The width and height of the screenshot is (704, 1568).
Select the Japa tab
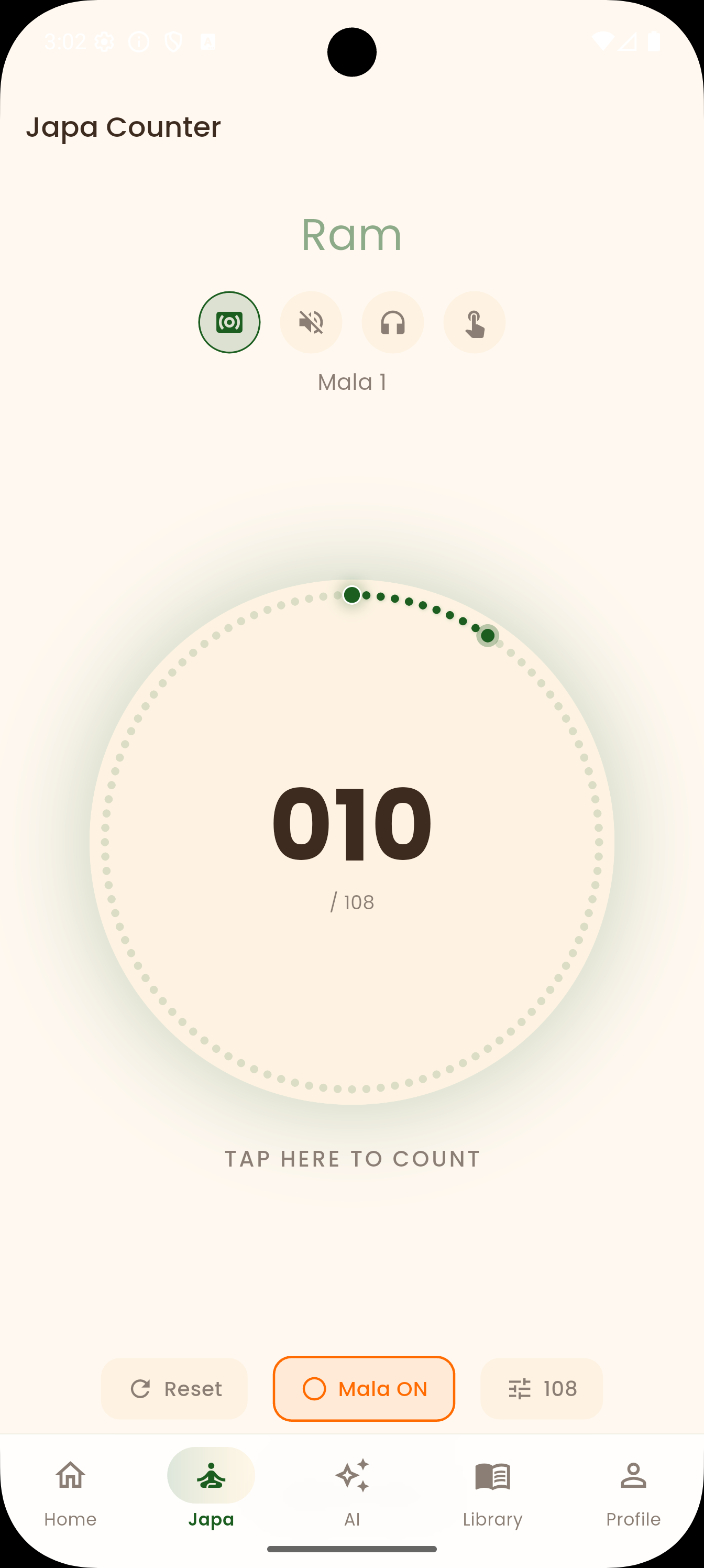click(x=211, y=1493)
